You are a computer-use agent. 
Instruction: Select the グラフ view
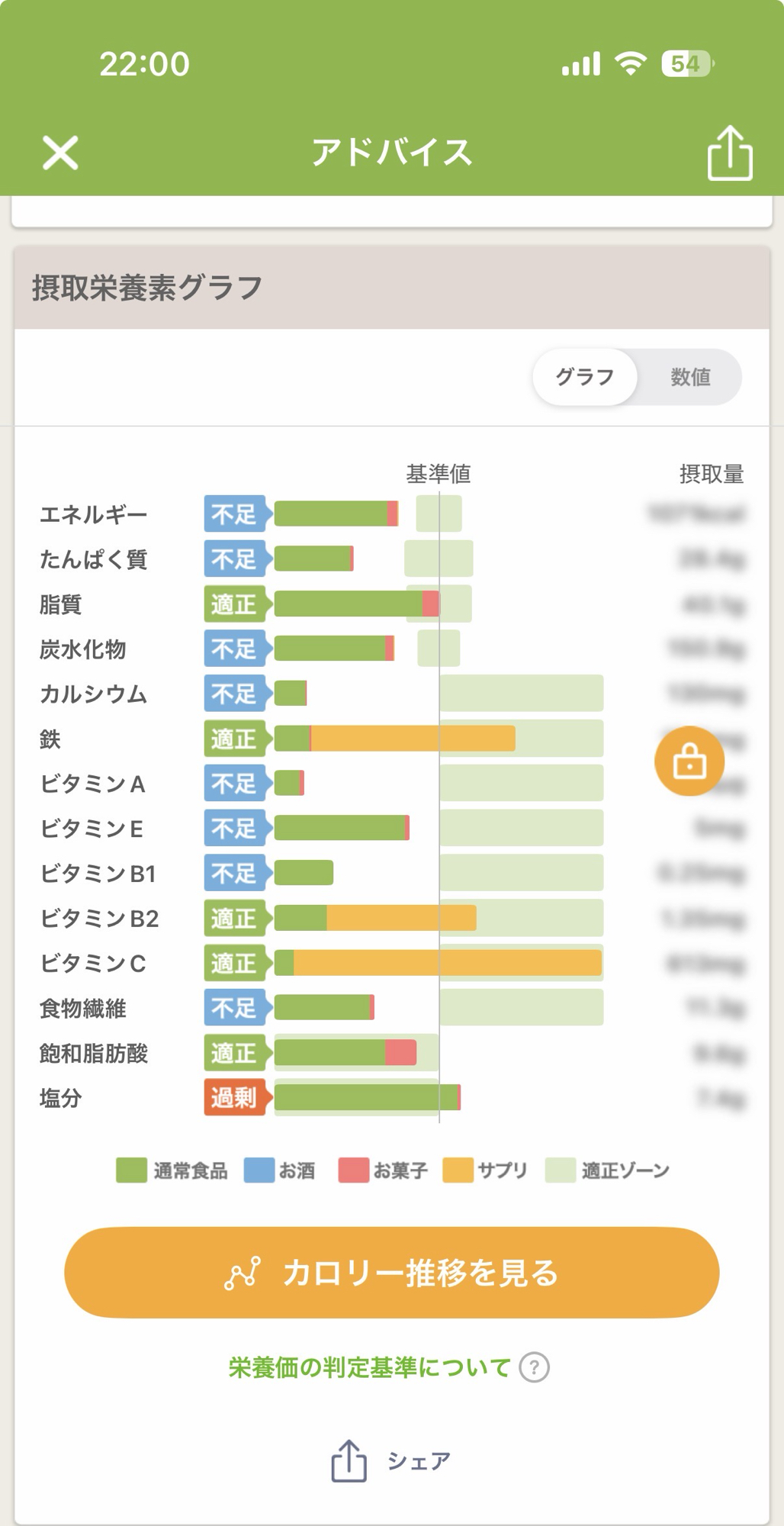585,377
